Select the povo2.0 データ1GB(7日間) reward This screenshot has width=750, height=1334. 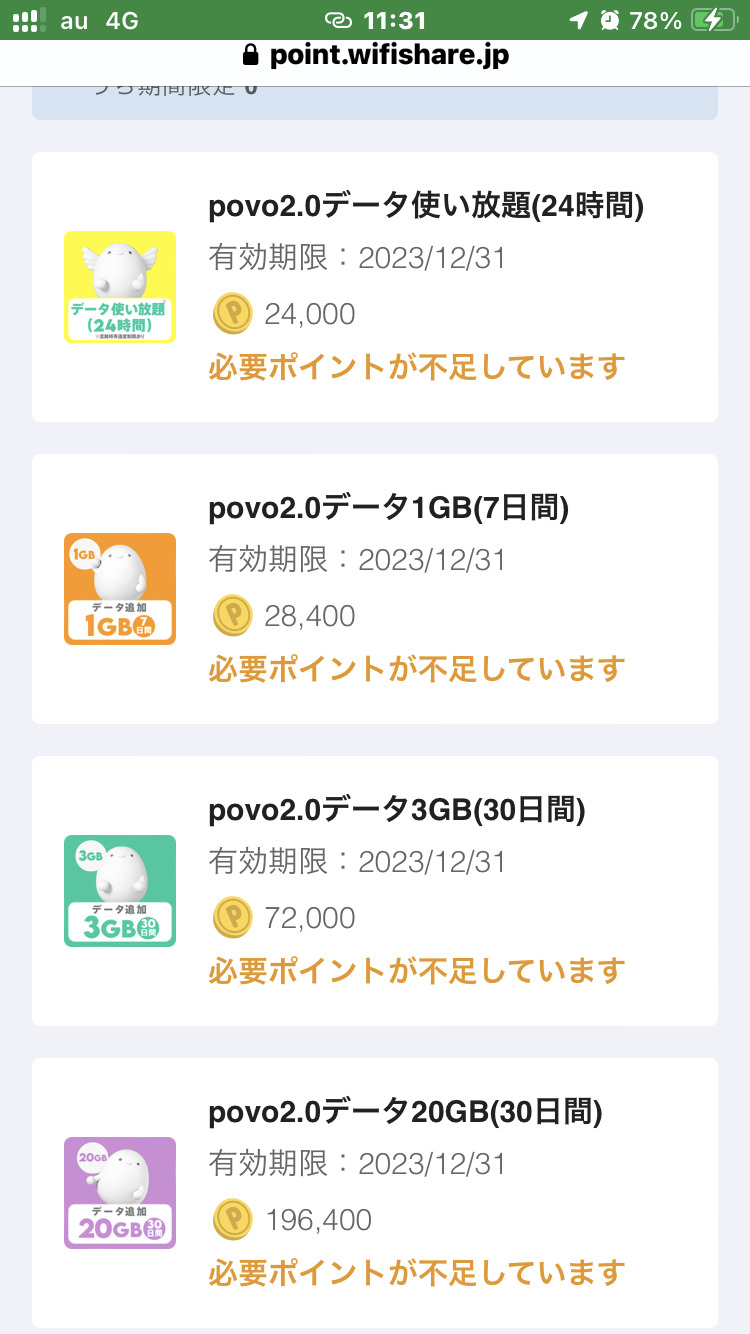[x=375, y=589]
